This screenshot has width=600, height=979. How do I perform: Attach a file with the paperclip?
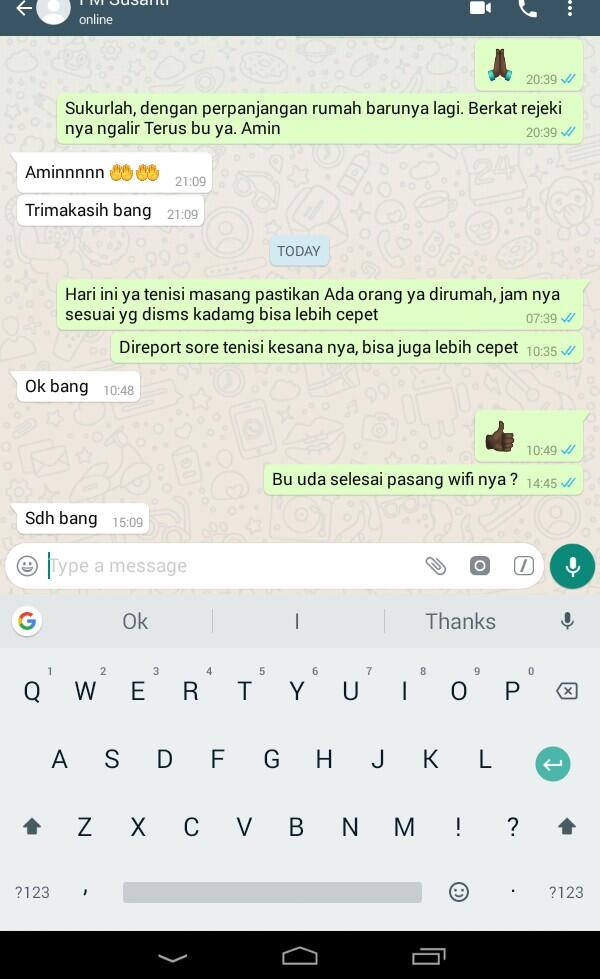(435, 566)
